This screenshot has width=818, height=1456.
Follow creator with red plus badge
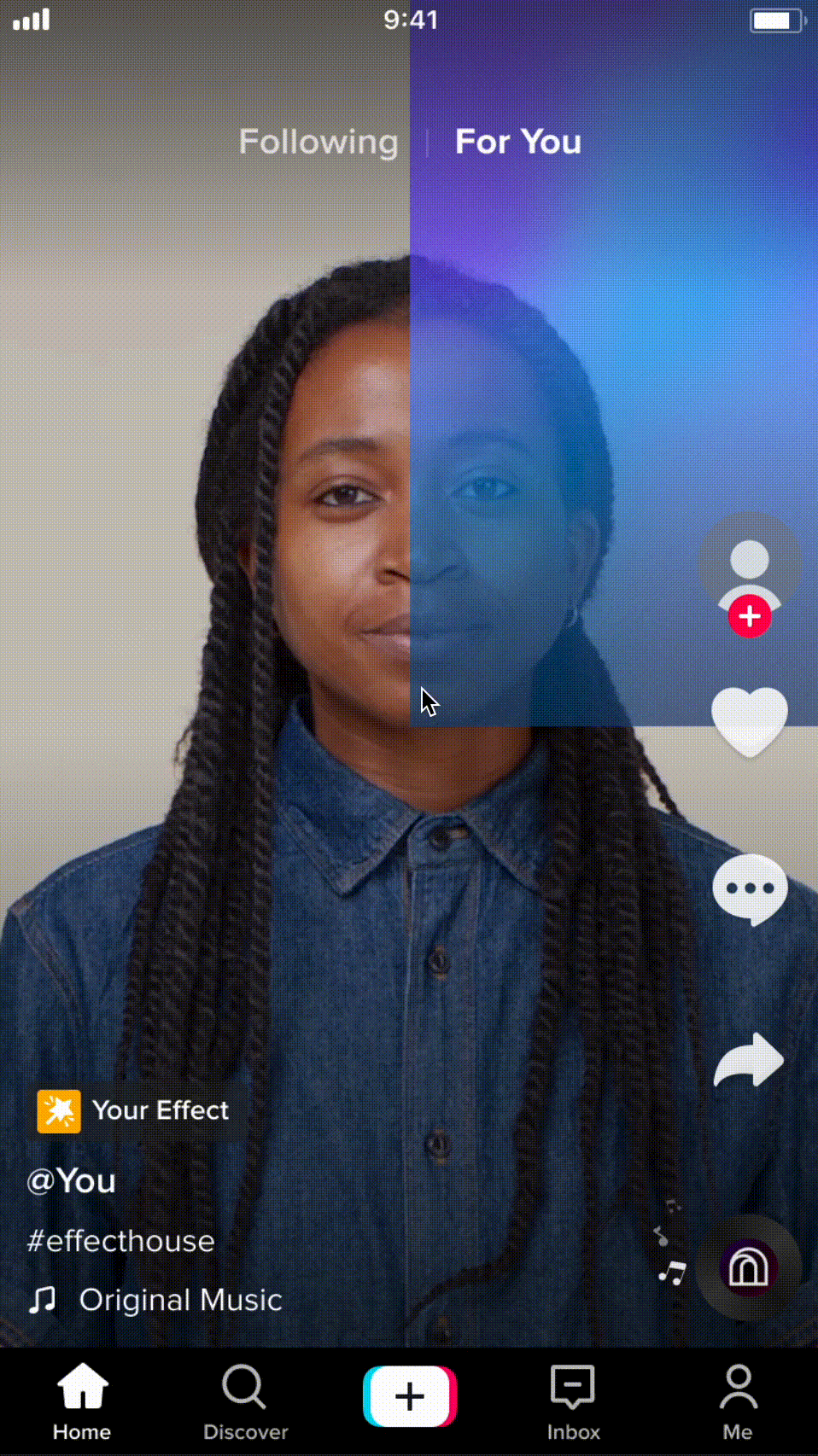pyautogui.click(x=750, y=616)
